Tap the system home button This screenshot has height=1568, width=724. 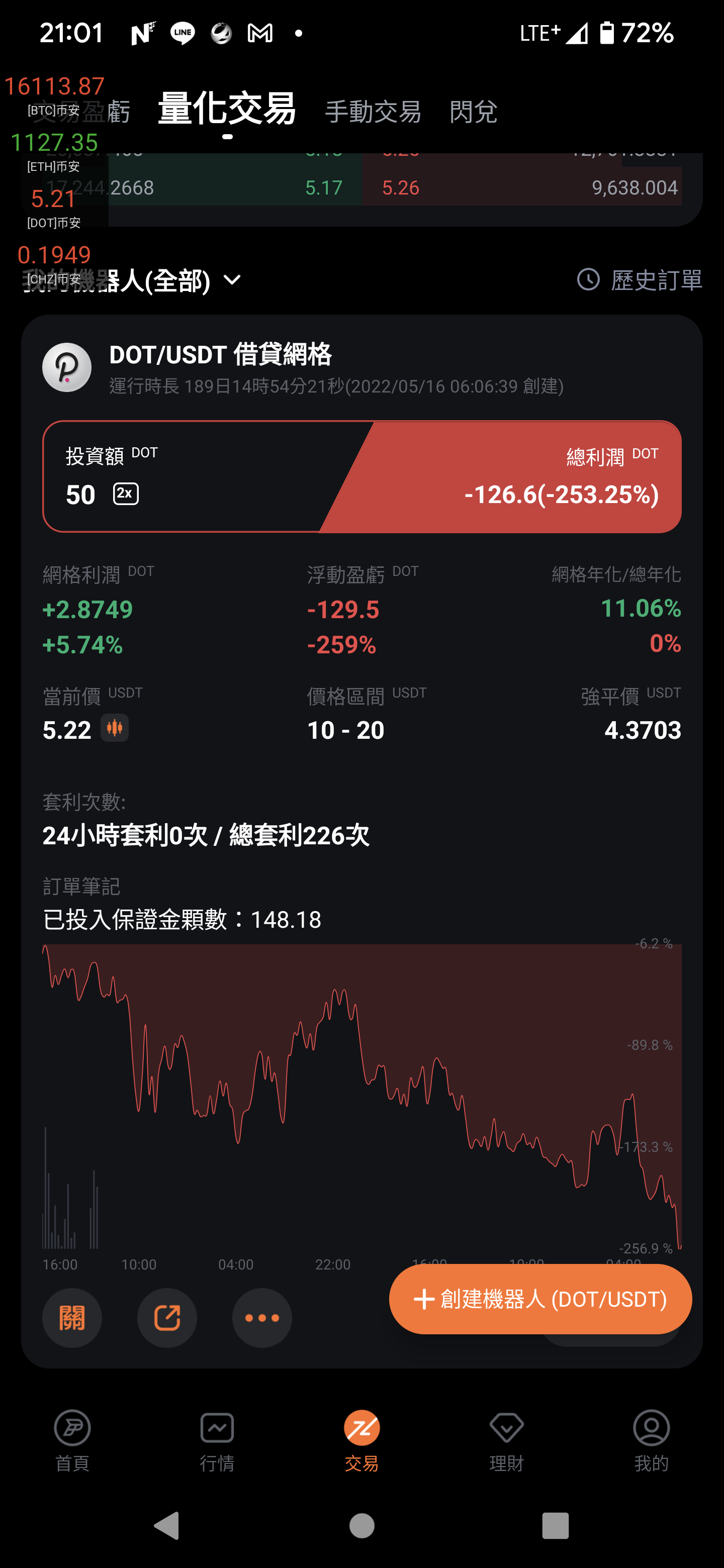tap(361, 1526)
